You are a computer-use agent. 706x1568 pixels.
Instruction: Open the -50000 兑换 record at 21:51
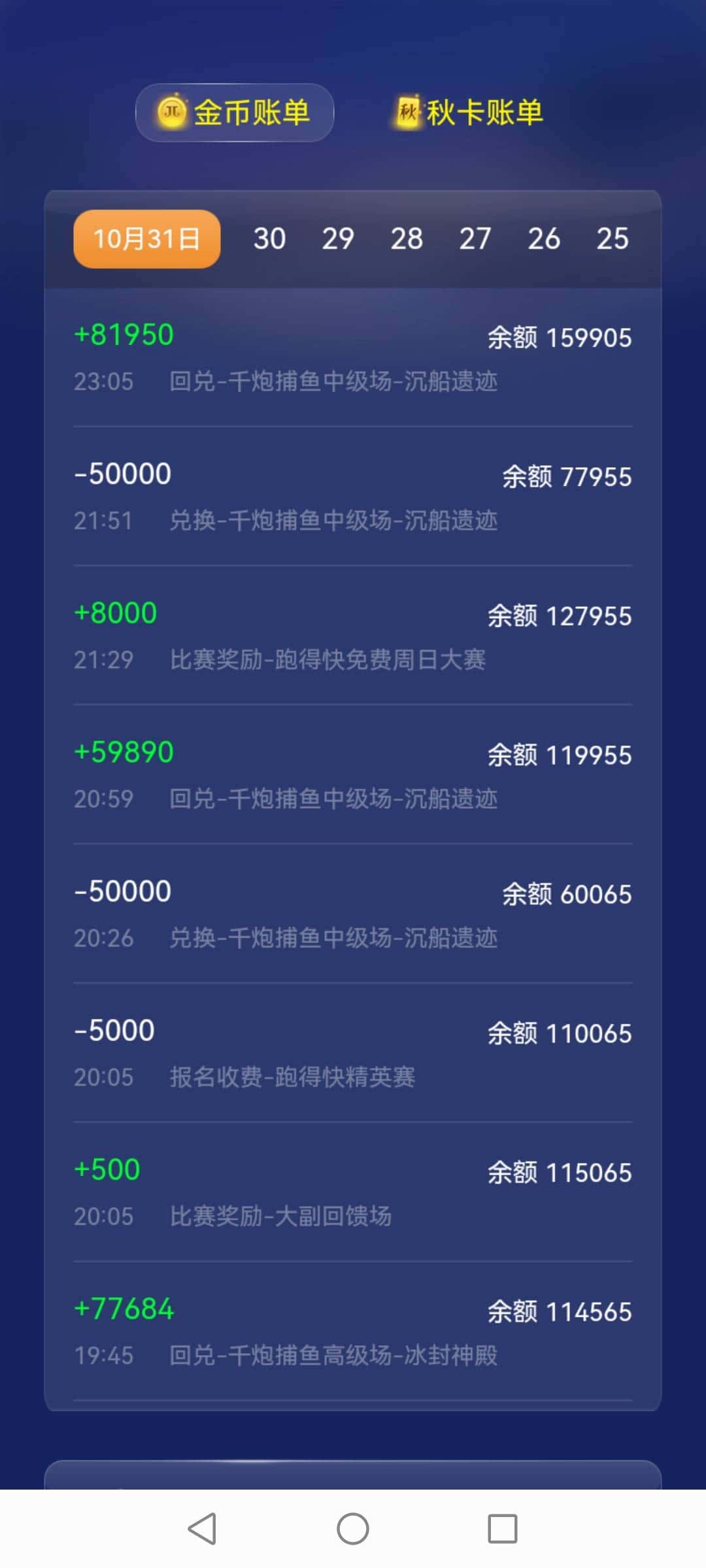pos(353,495)
